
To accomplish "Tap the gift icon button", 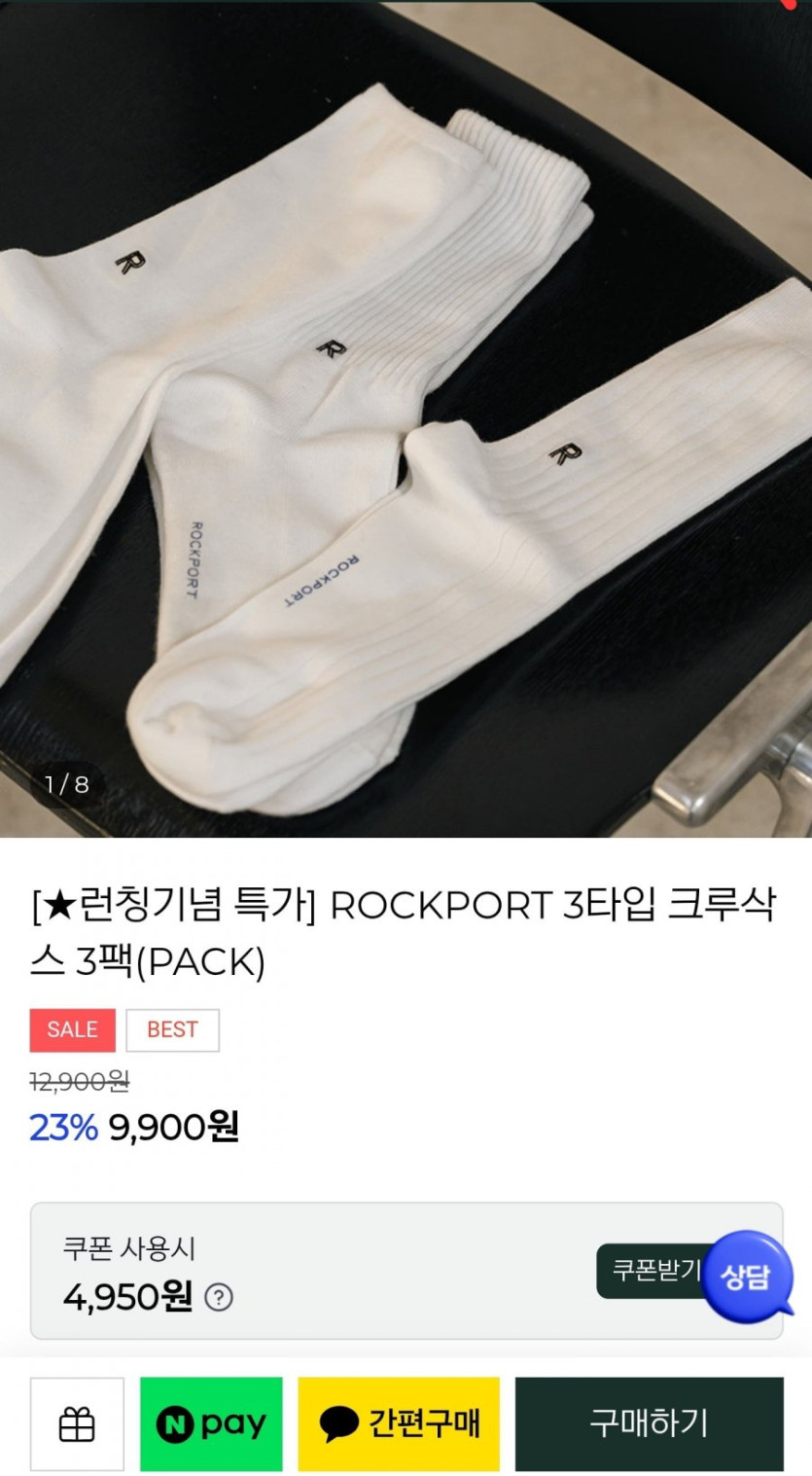I will click(x=77, y=1424).
